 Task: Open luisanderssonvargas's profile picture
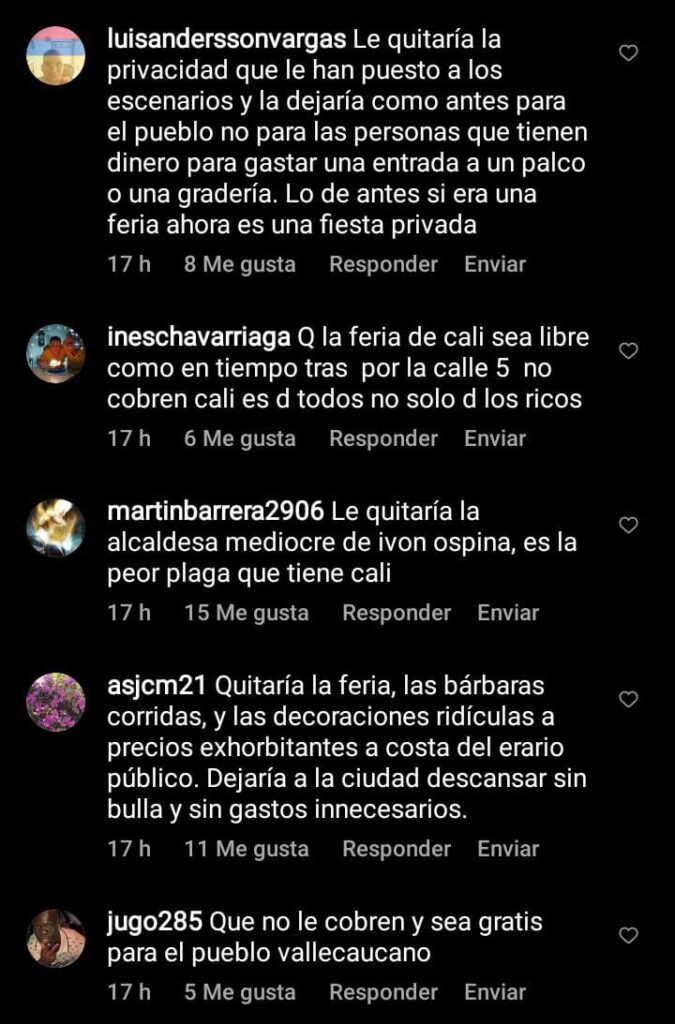[x=55, y=56]
